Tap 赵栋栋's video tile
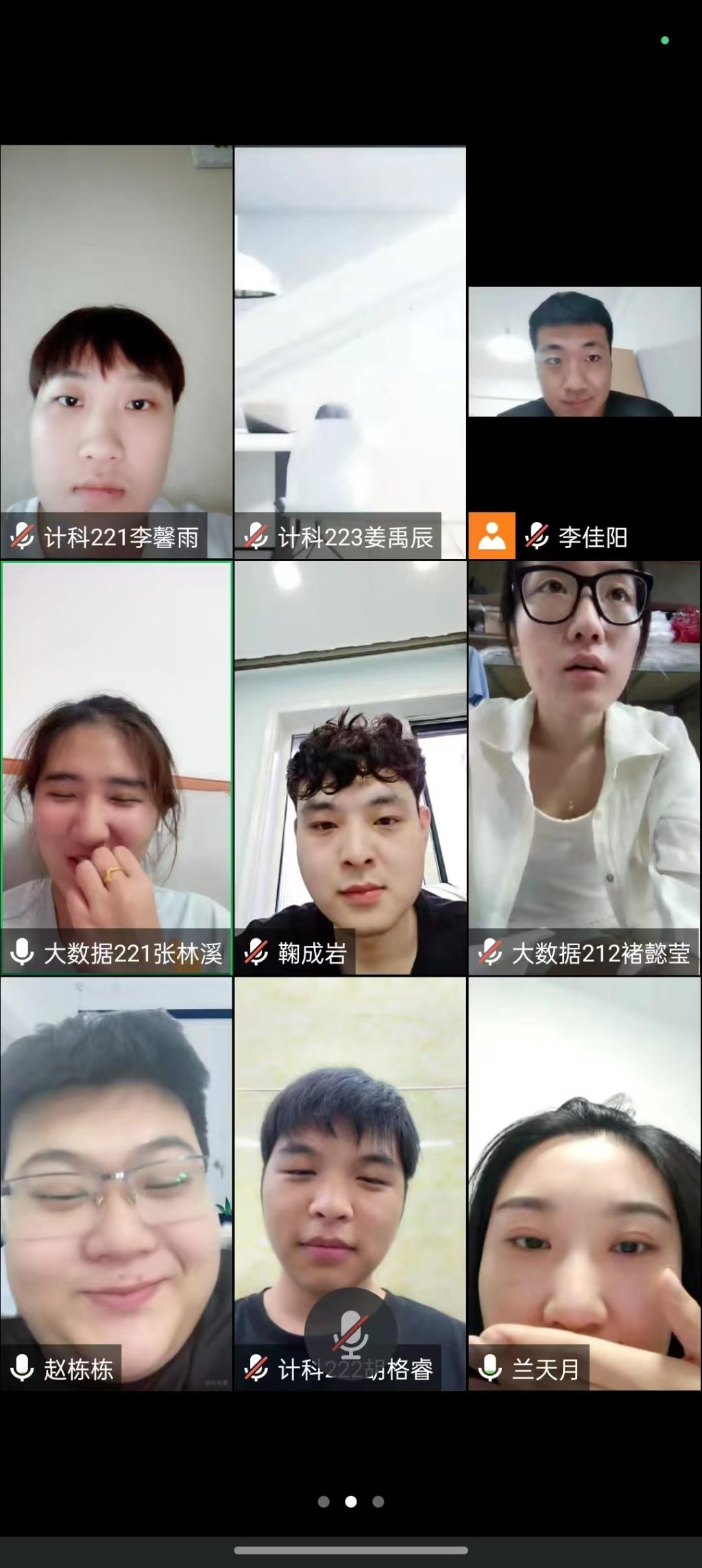Image resolution: width=702 pixels, height=1568 pixels. 117,1183
